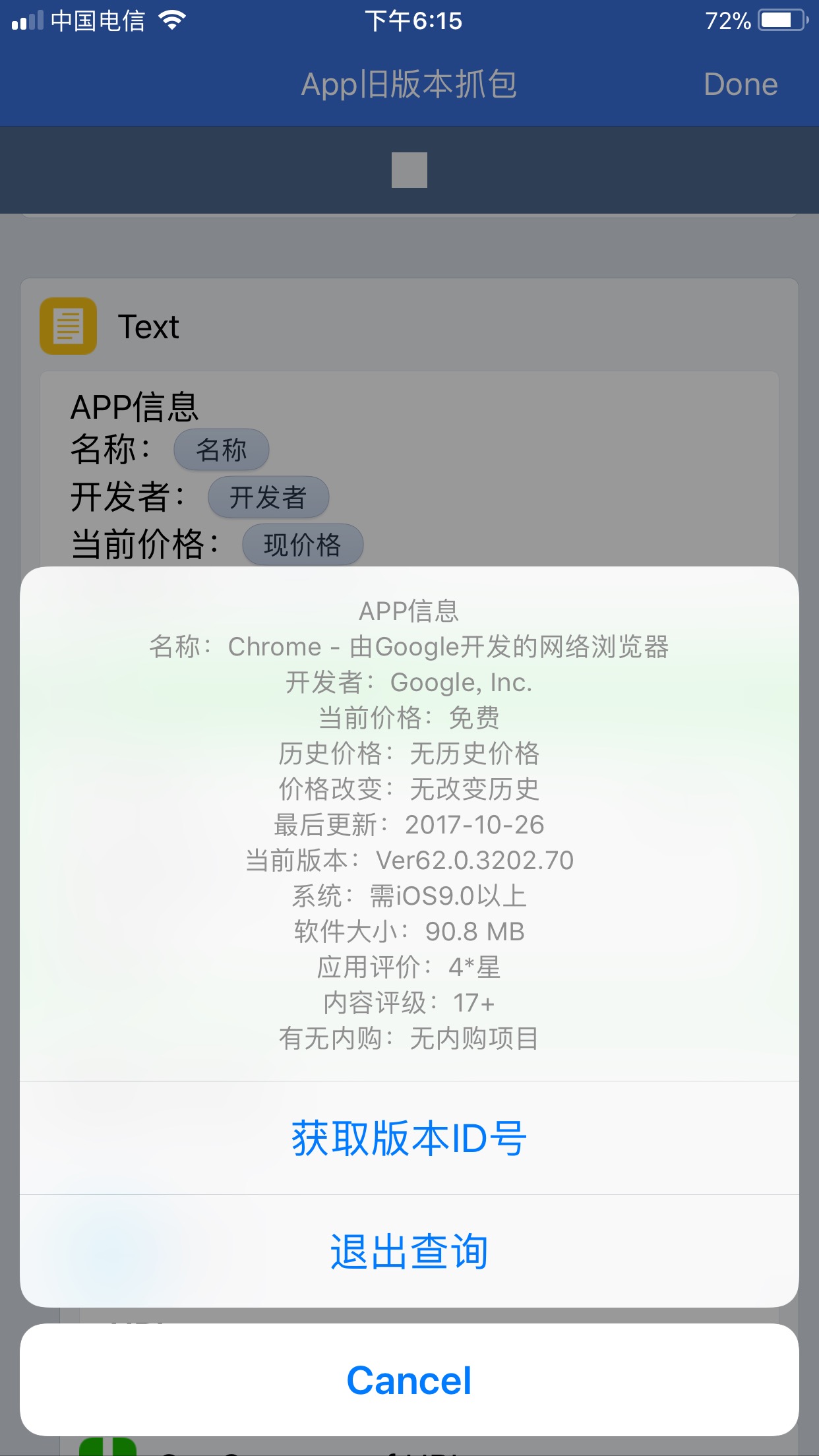The height and width of the screenshot is (1456, 819).
Task: Stop the running shortcut
Action: [409, 170]
